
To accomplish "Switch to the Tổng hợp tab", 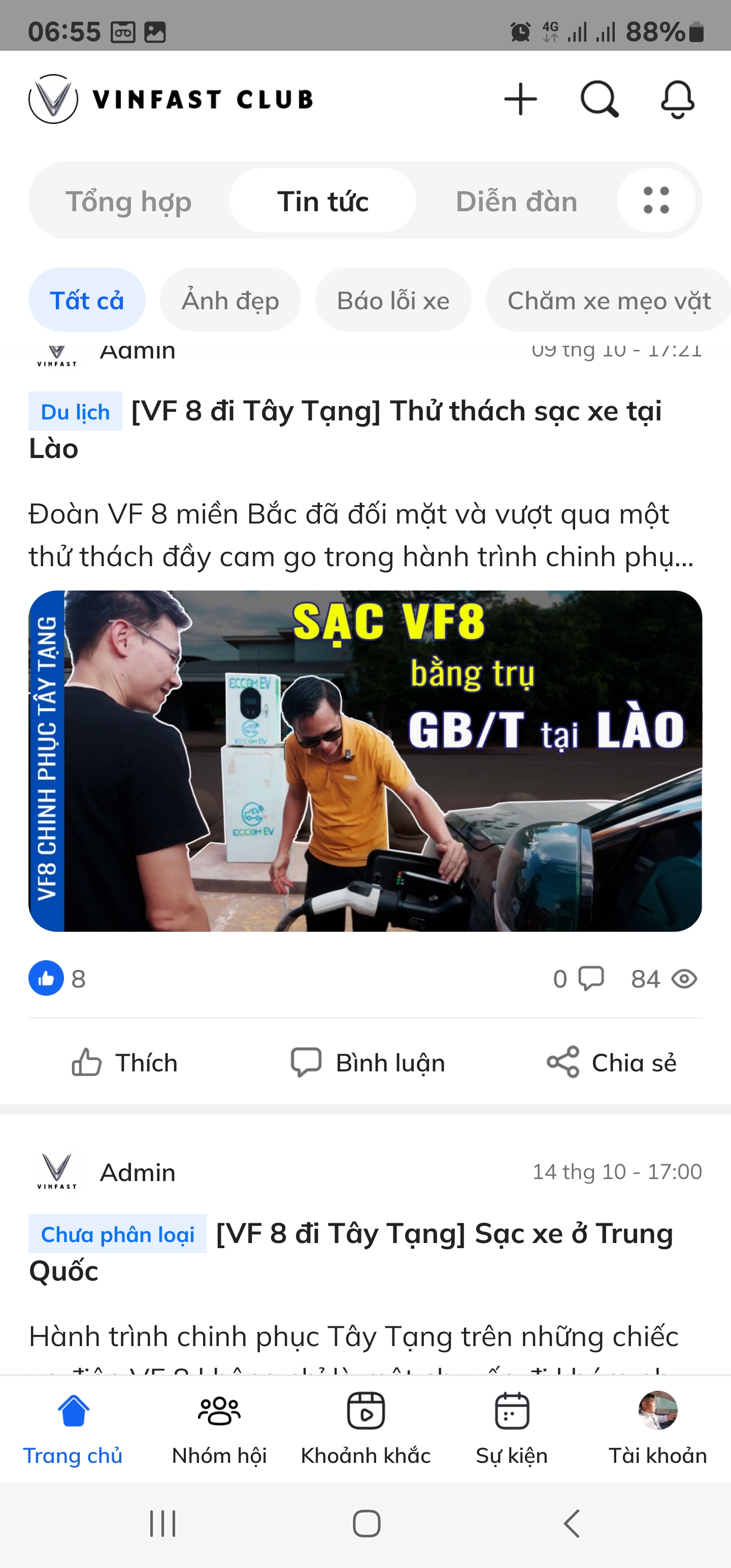I will click(x=128, y=202).
